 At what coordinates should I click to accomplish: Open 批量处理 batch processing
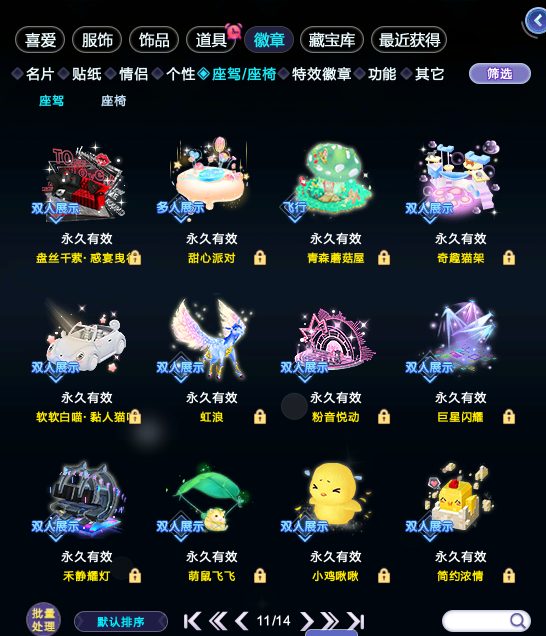(43, 619)
